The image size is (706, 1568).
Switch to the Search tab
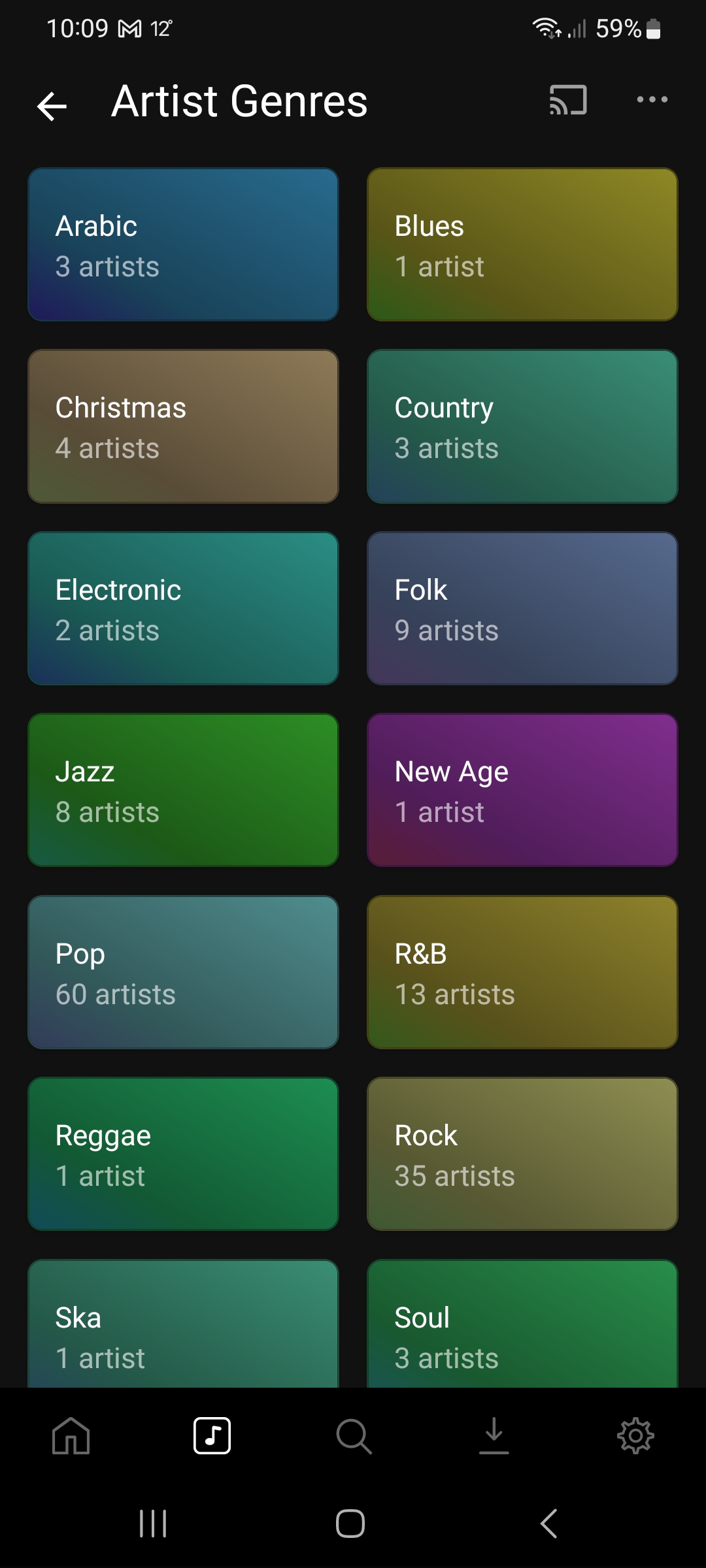point(354,1435)
